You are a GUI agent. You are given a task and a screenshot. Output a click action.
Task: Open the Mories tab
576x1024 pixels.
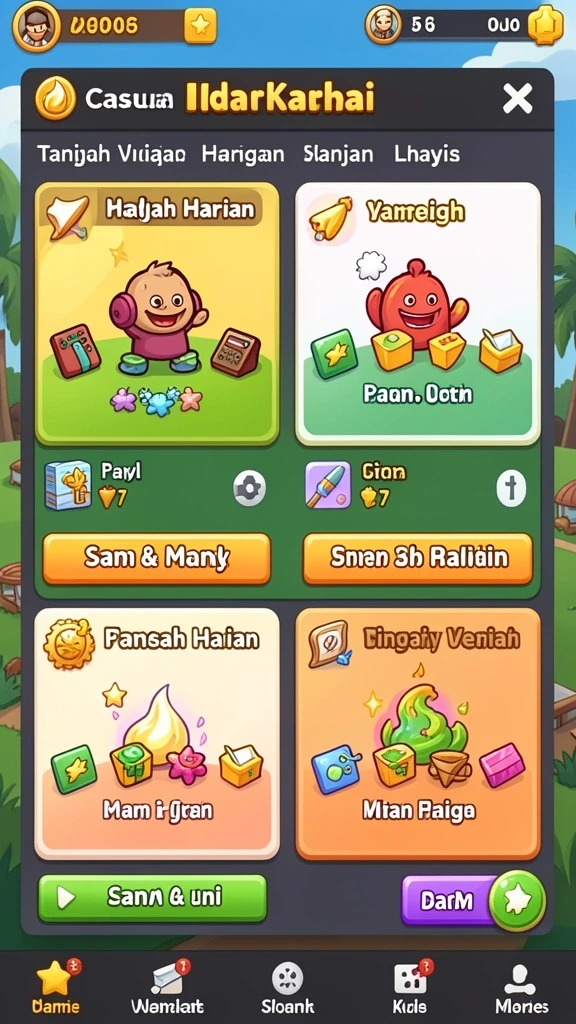tap(522, 986)
